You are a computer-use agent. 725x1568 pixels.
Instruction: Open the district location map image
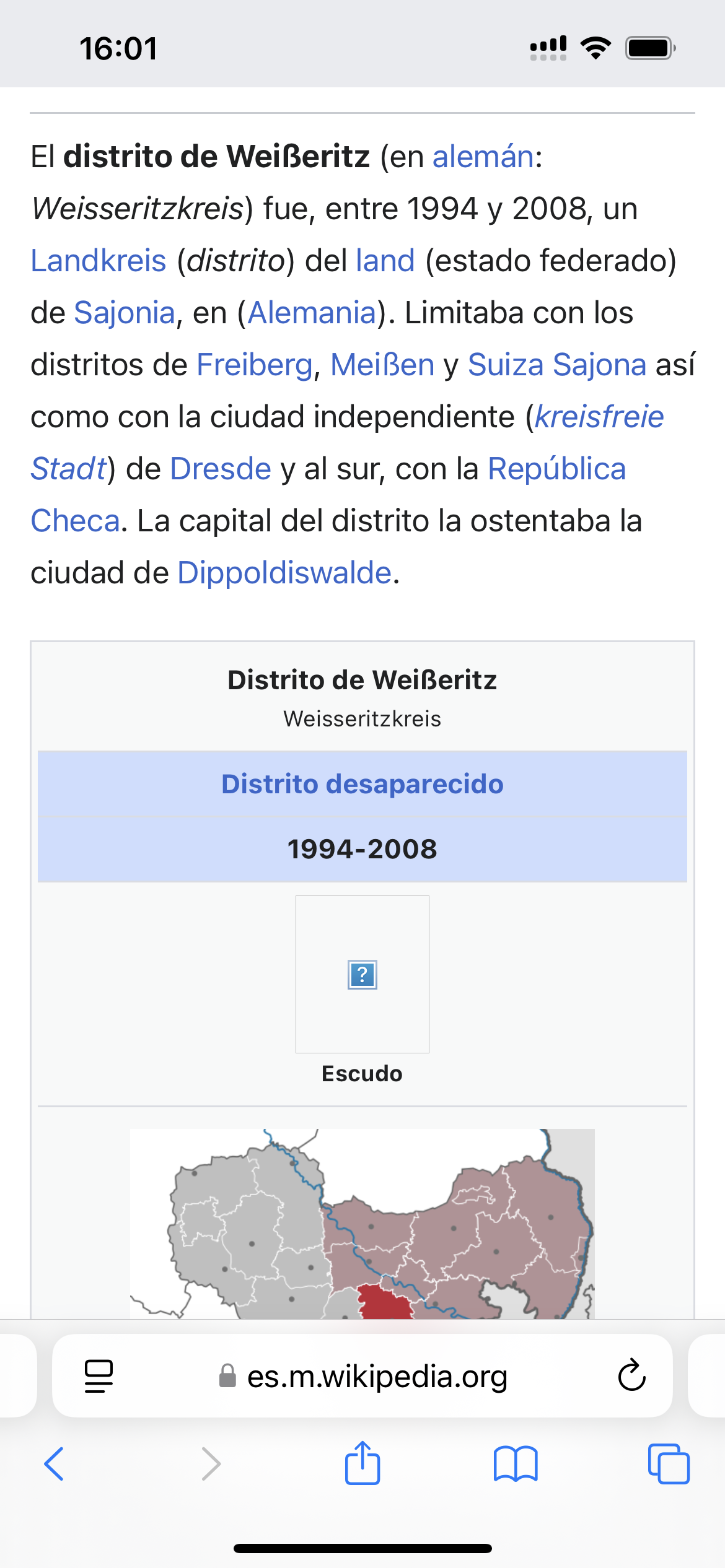point(362,1223)
